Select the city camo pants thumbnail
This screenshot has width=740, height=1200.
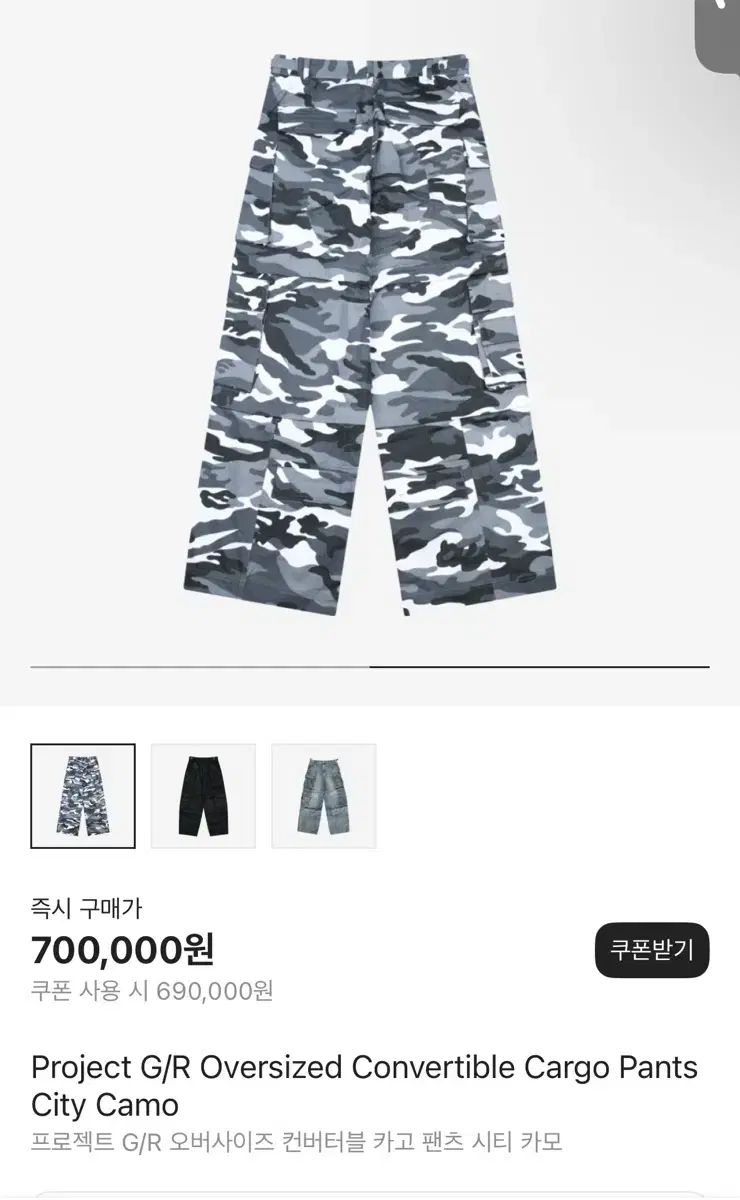point(83,796)
